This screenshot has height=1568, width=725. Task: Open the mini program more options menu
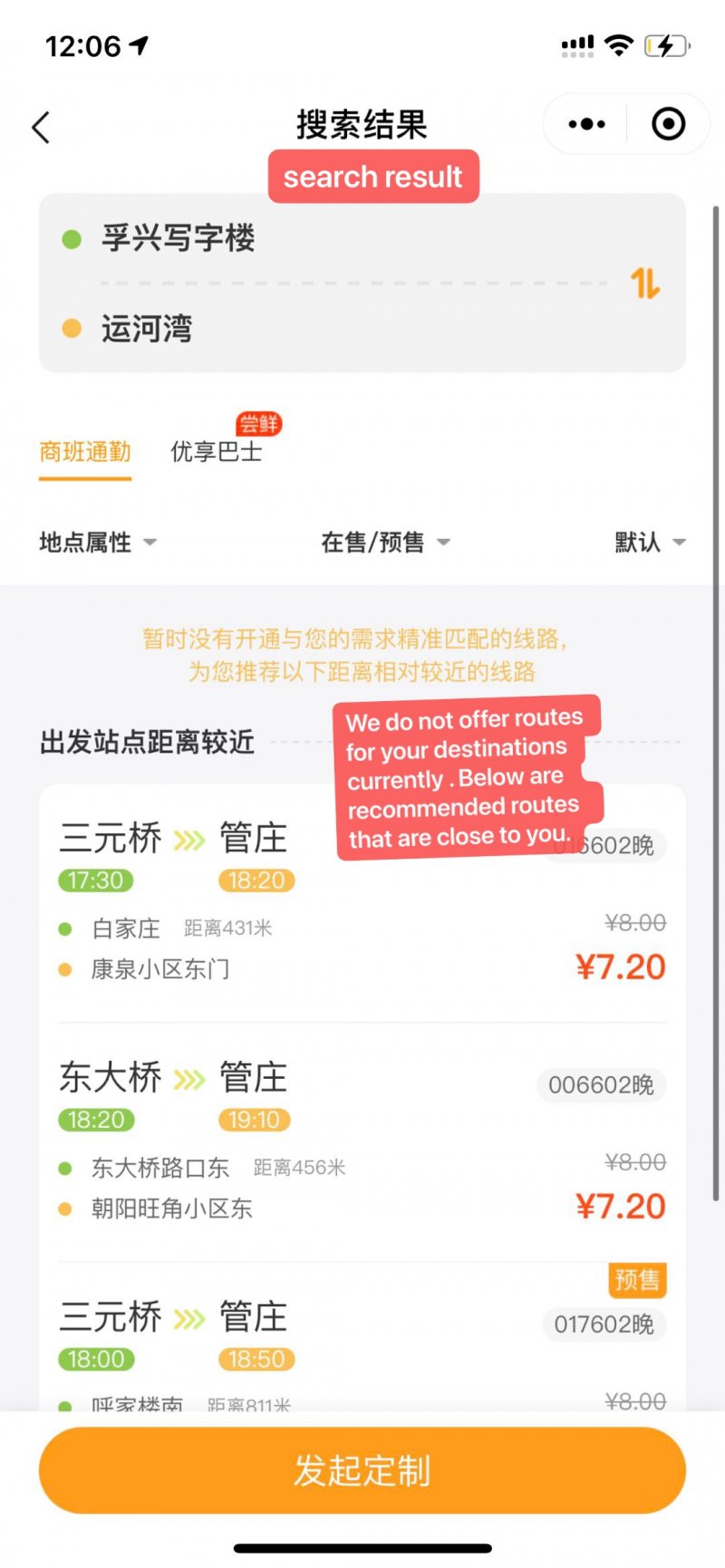586,124
